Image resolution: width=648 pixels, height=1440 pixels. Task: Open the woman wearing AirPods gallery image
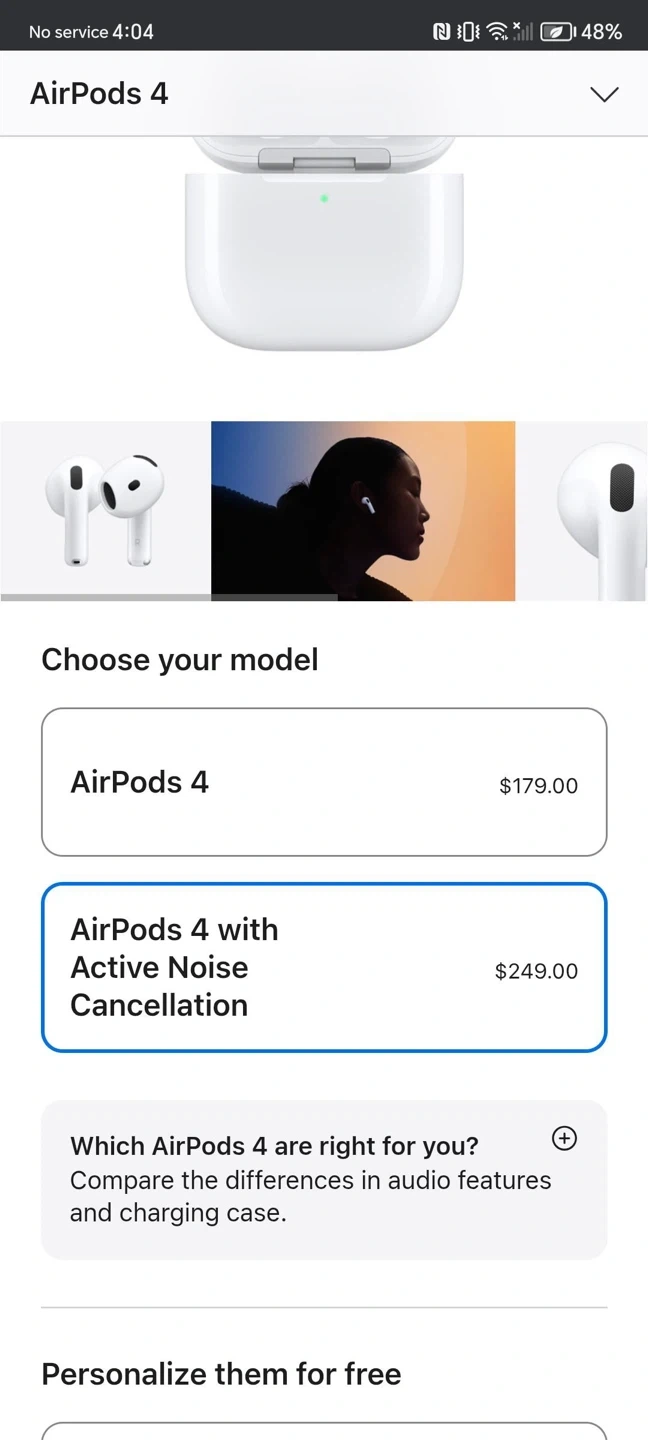pyautogui.click(x=363, y=510)
